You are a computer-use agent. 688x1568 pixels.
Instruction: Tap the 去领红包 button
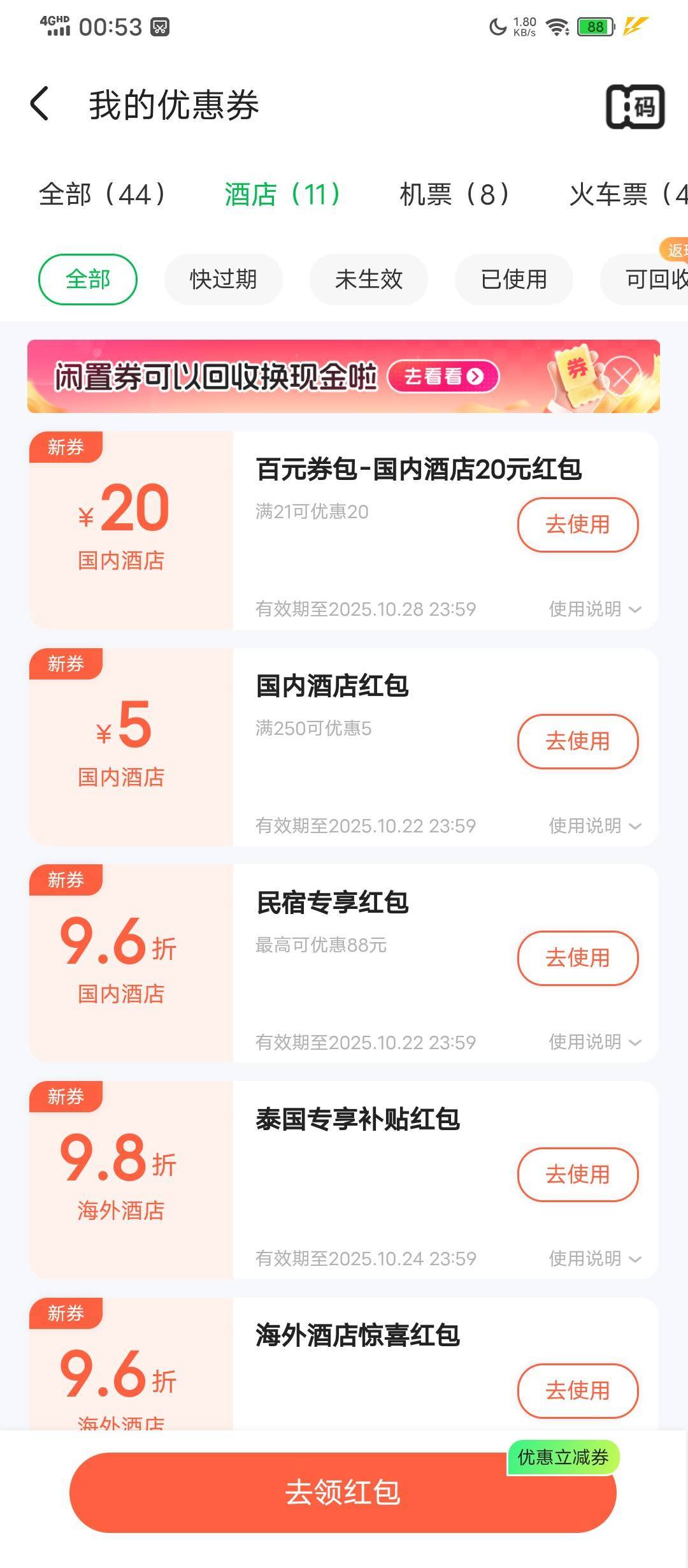pyautogui.click(x=343, y=1493)
